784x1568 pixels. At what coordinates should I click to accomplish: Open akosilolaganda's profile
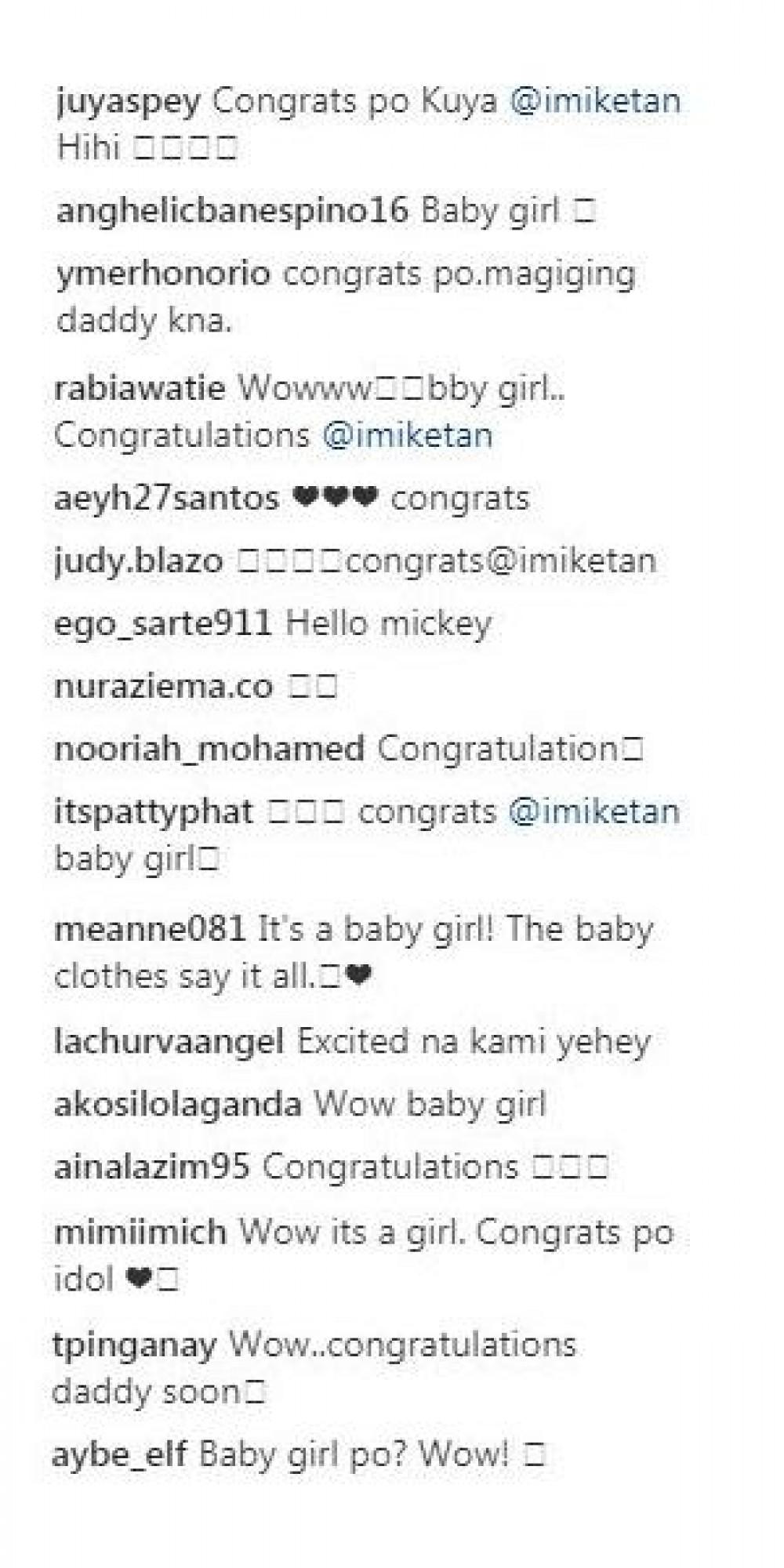[x=178, y=1105]
